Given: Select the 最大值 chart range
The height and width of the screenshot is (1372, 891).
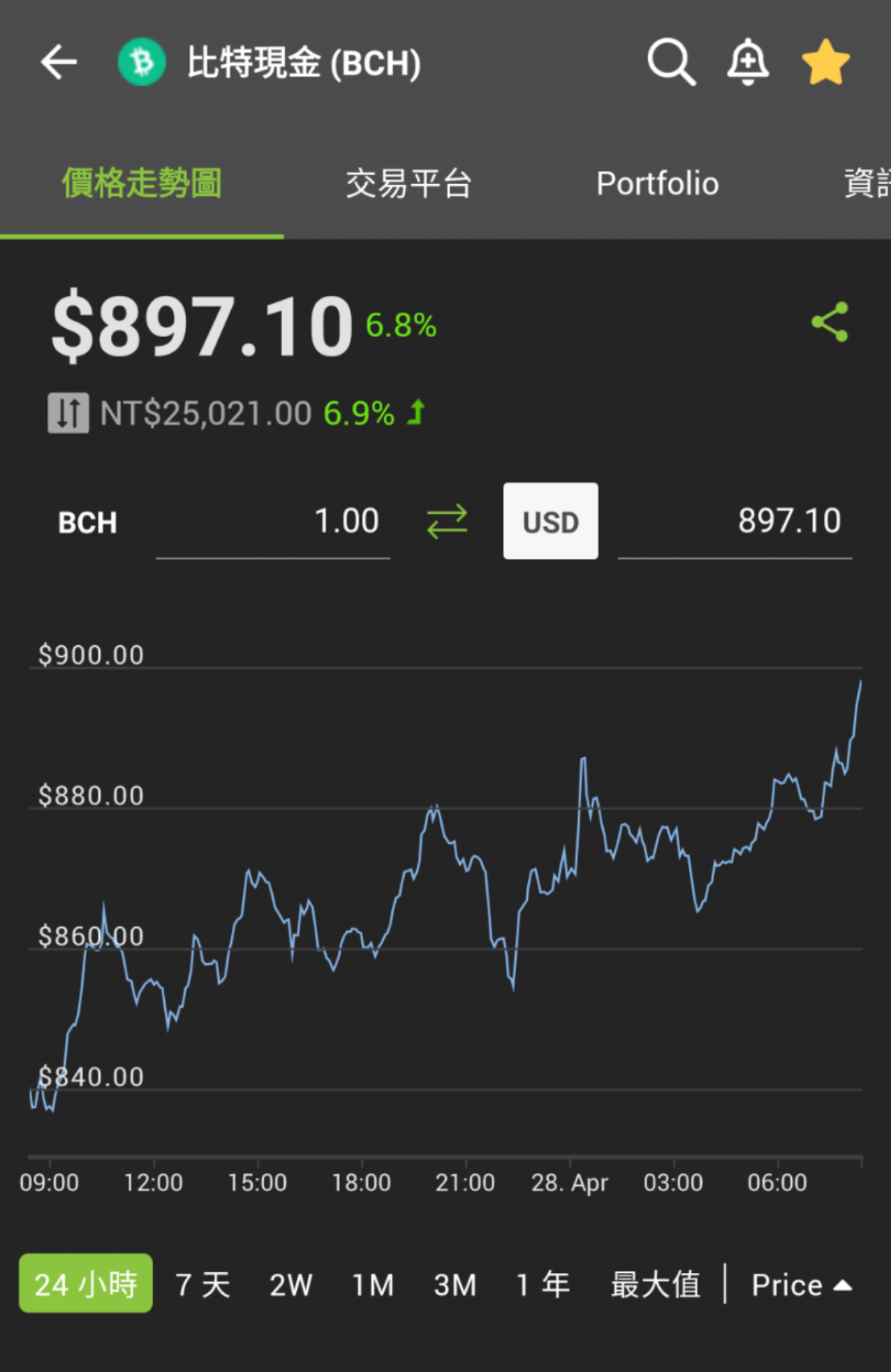Looking at the screenshot, I should point(655,1285).
